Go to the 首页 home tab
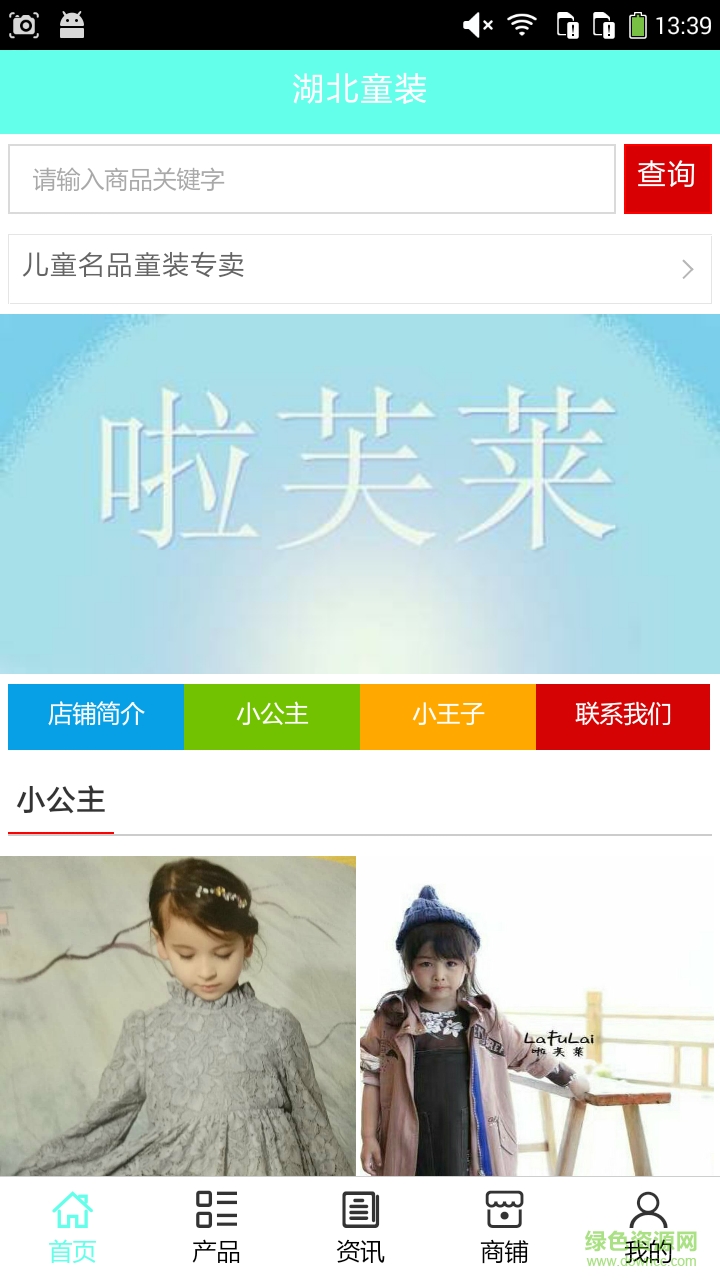 pos(72,1228)
